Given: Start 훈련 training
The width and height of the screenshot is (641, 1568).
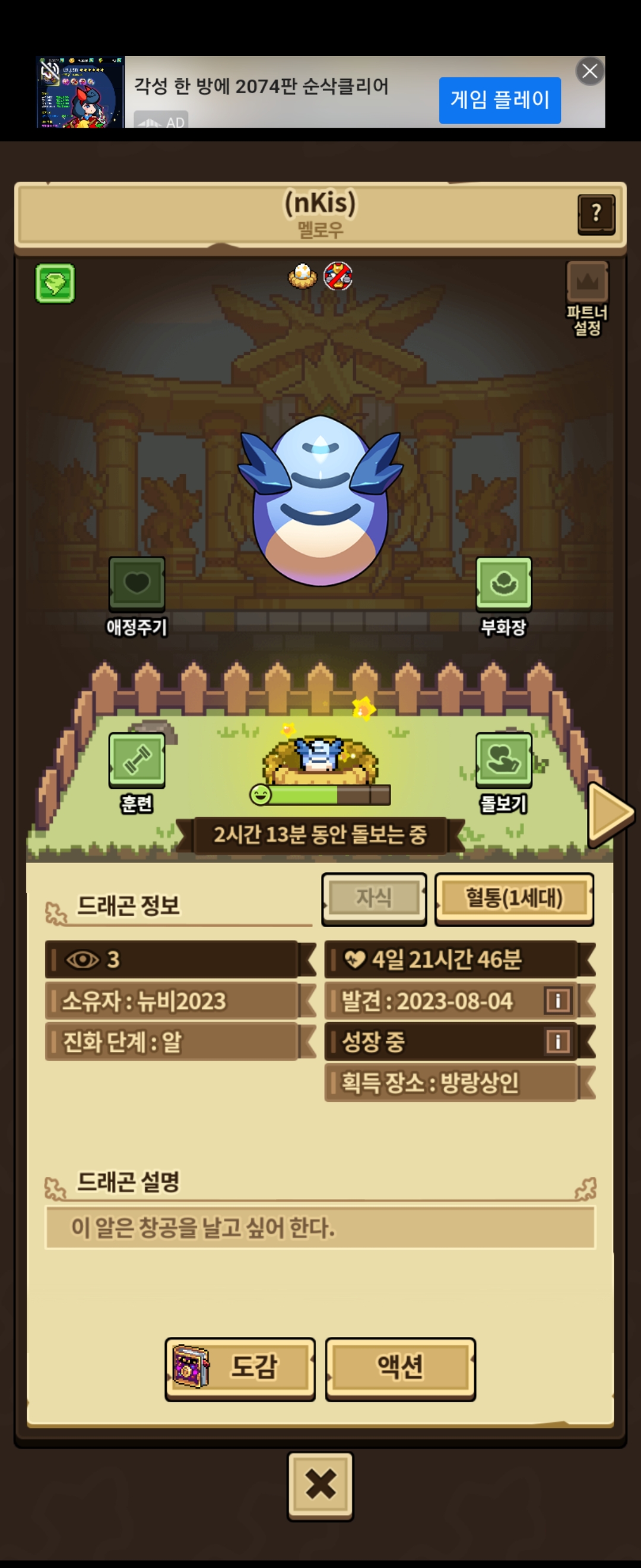Looking at the screenshot, I should click(x=137, y=761).
